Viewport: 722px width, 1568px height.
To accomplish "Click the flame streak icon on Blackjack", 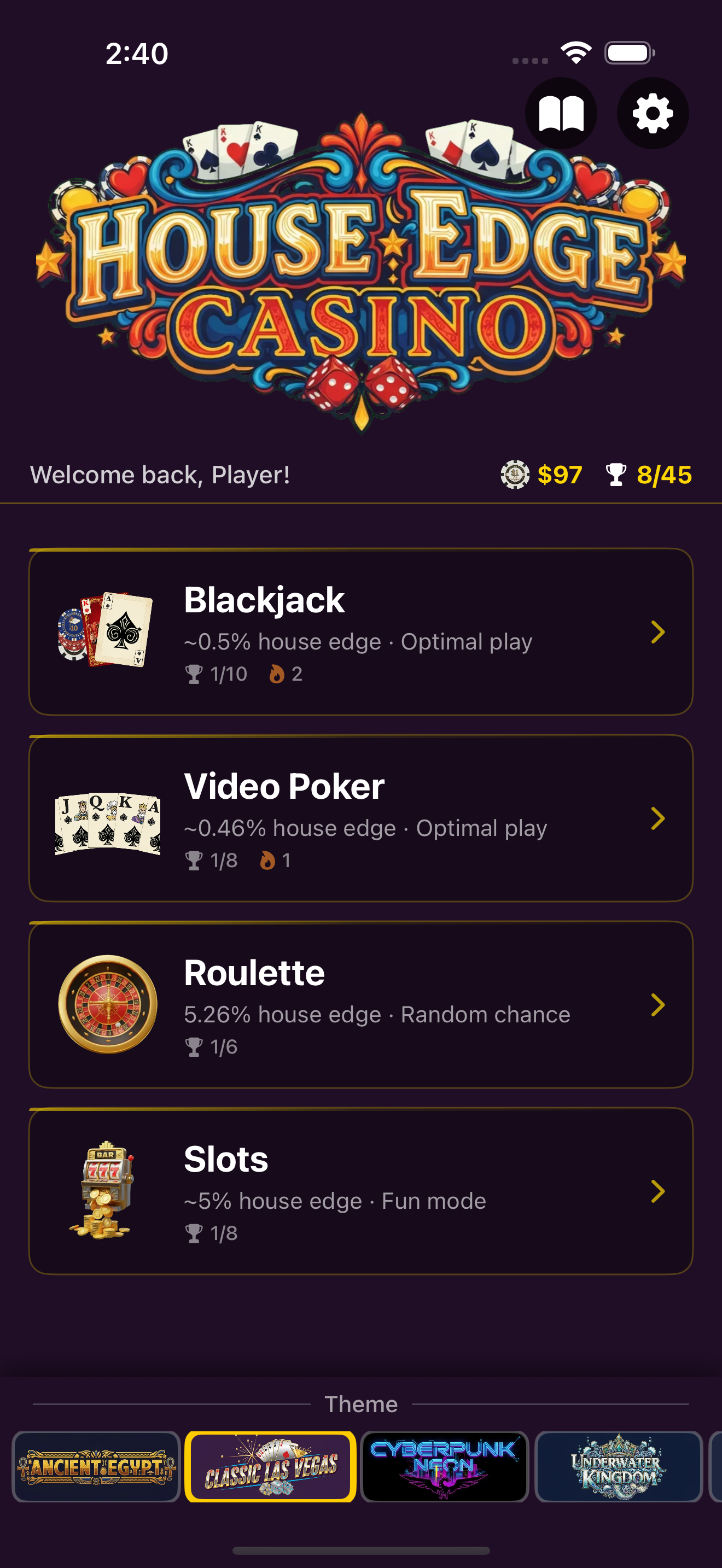I will coord(275,675).
